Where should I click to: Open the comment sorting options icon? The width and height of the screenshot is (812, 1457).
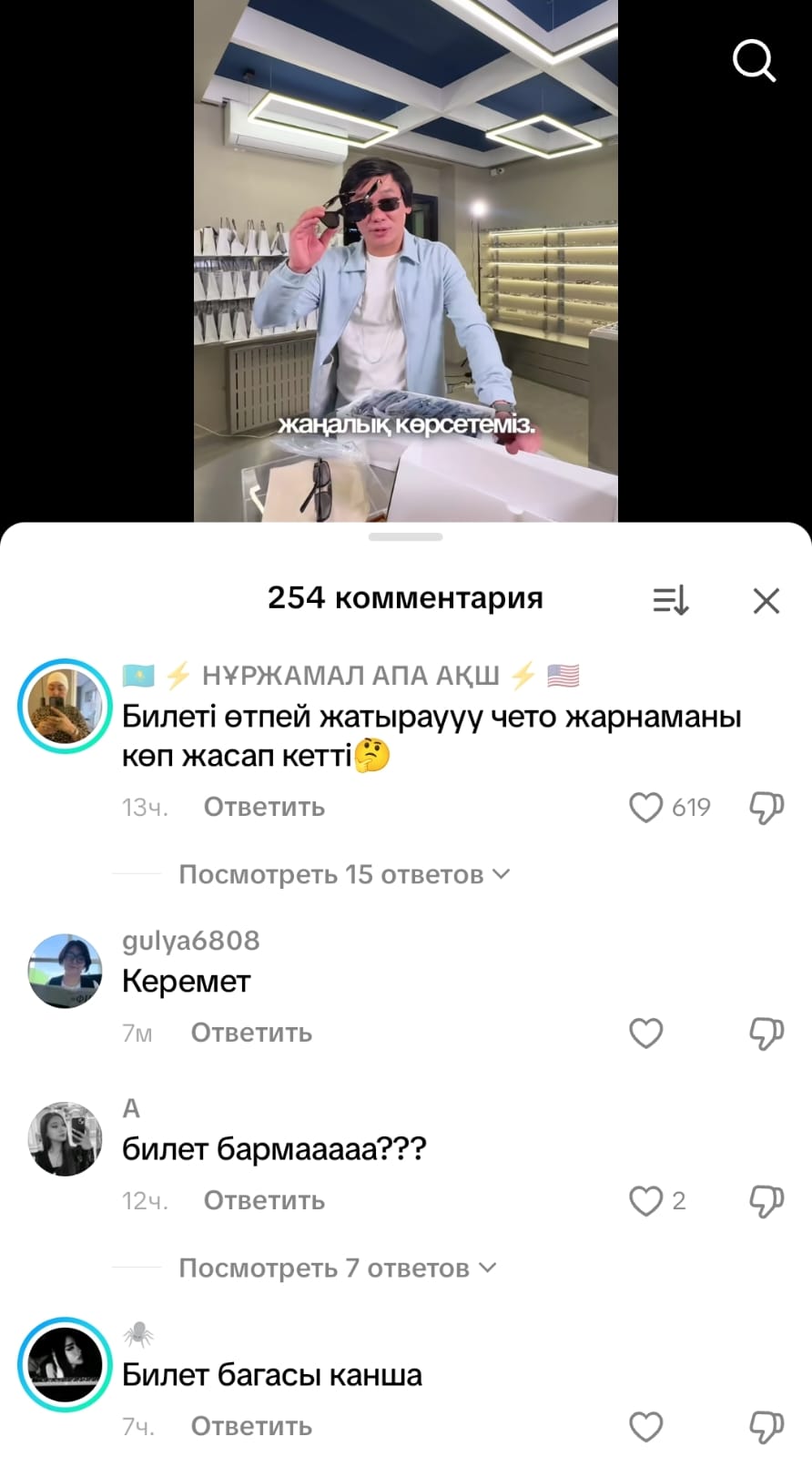click(671, 600)
